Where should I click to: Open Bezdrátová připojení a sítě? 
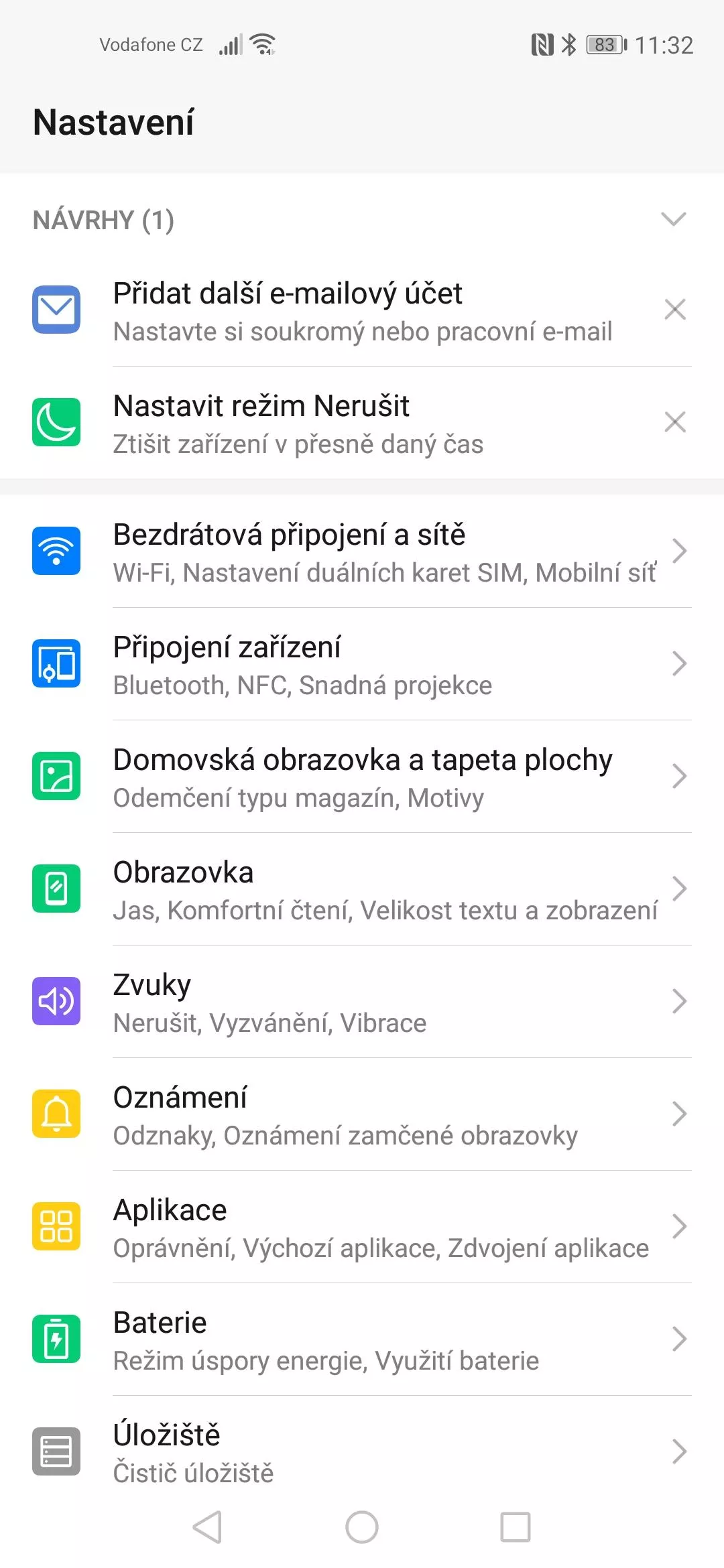(362, 551)
